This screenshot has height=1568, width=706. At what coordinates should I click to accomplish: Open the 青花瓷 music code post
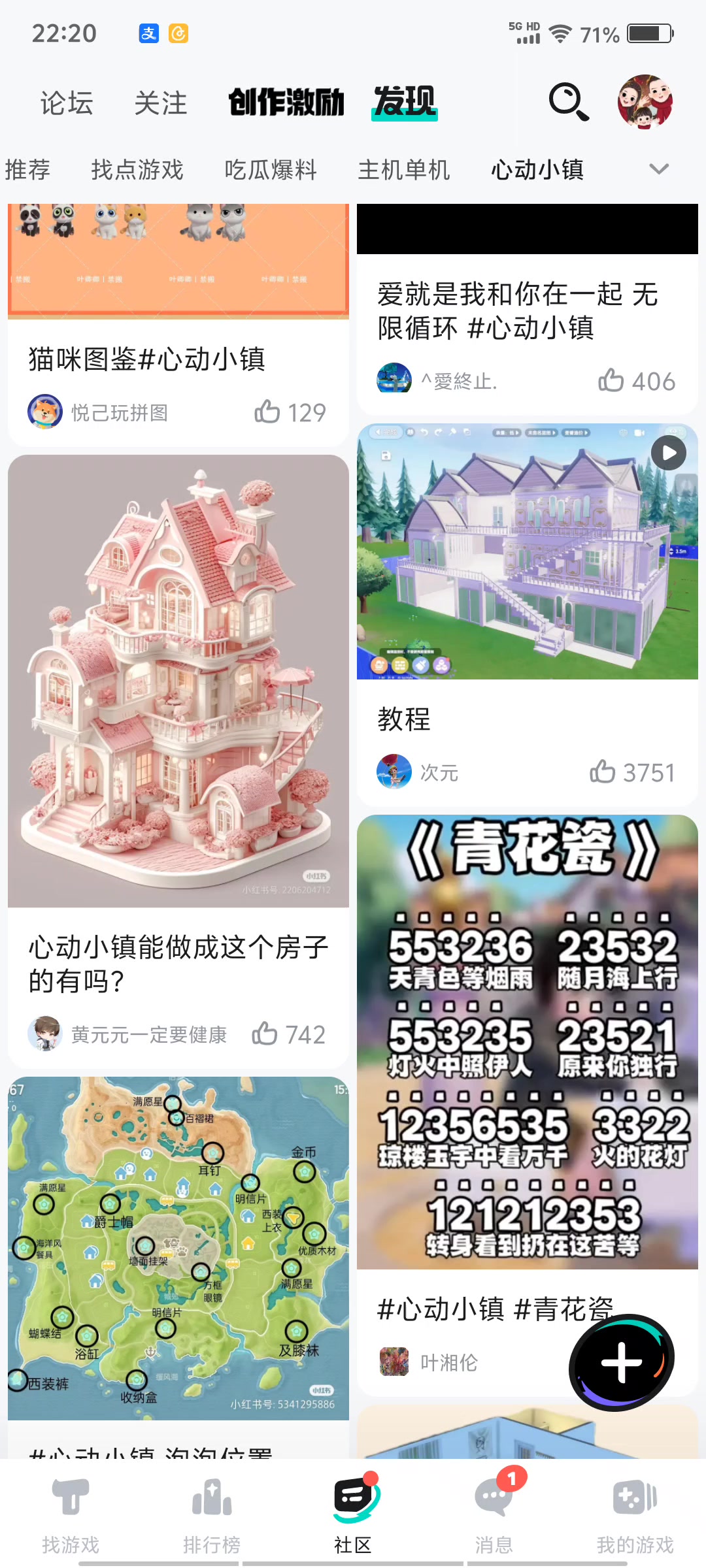528,1041
